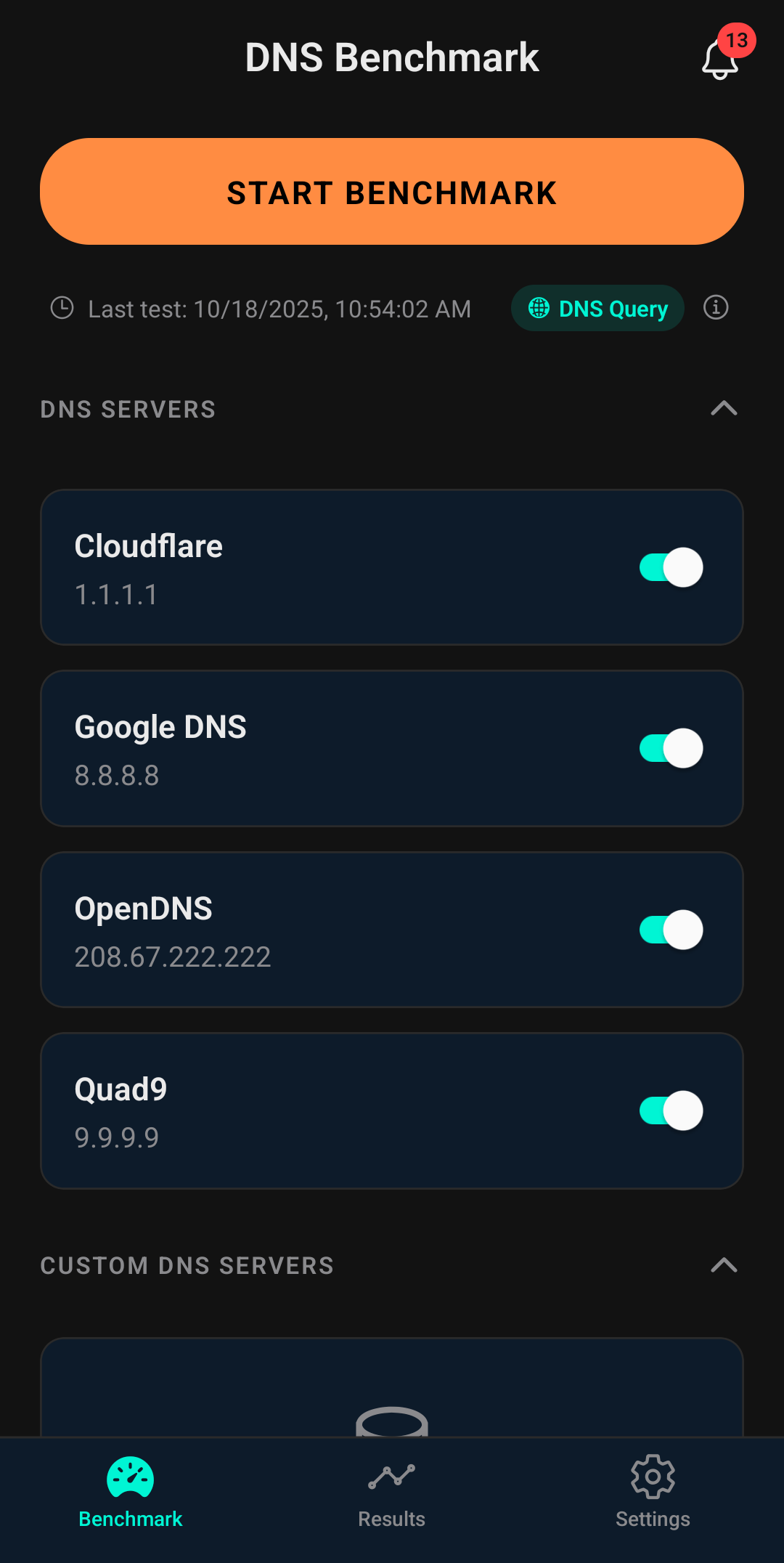Open the Settings tab

tap(652, 1496)
